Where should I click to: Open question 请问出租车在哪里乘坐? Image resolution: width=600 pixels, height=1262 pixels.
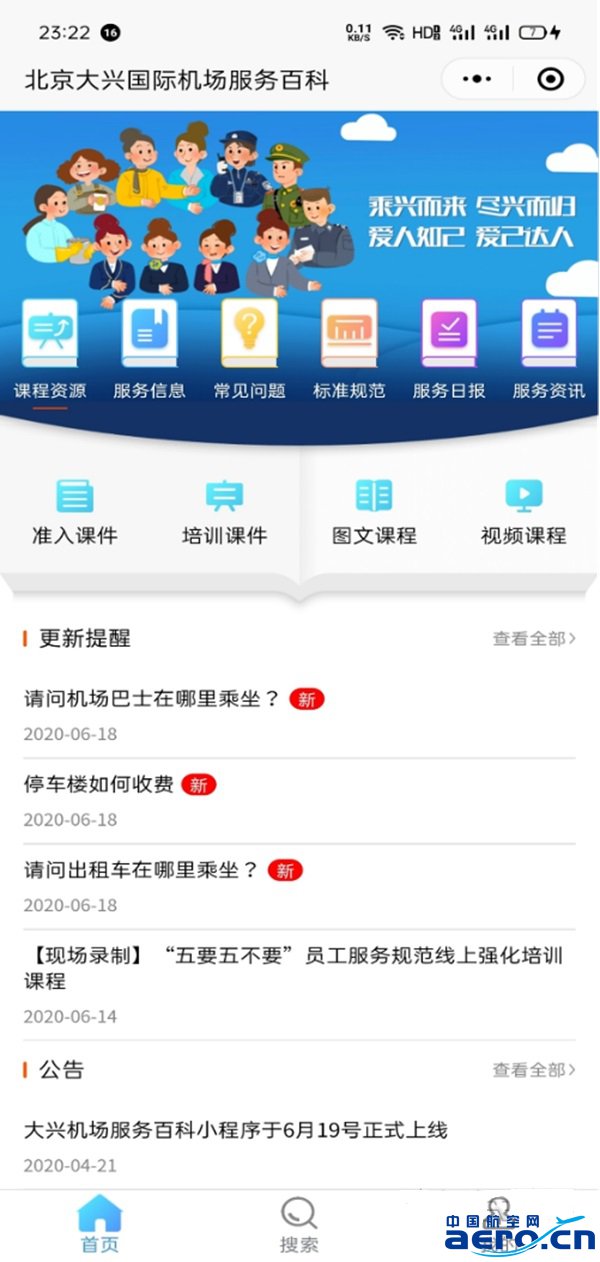141,870
